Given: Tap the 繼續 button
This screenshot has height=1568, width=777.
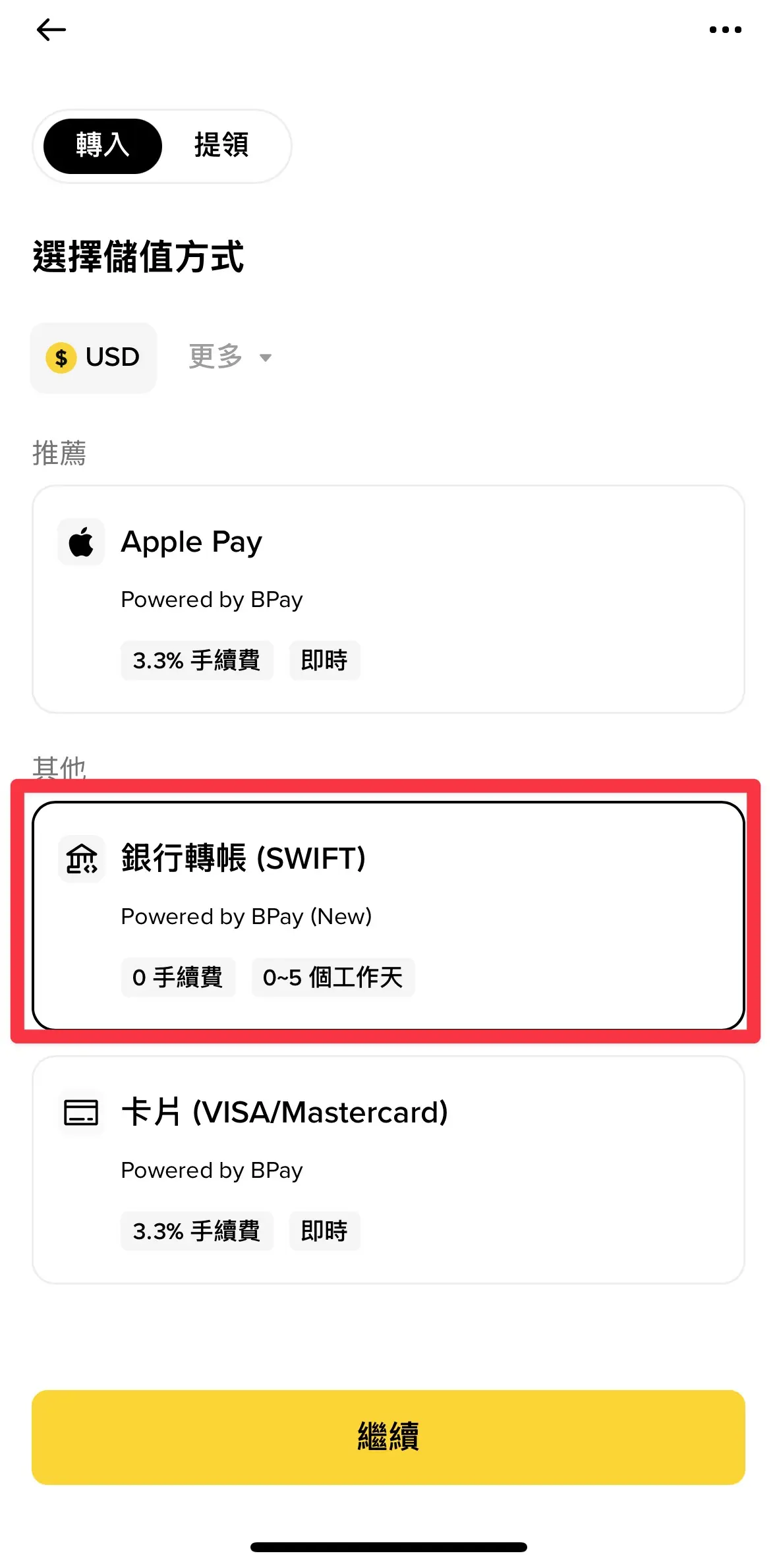Looking at the screenshot, I should click(388, 1437).
